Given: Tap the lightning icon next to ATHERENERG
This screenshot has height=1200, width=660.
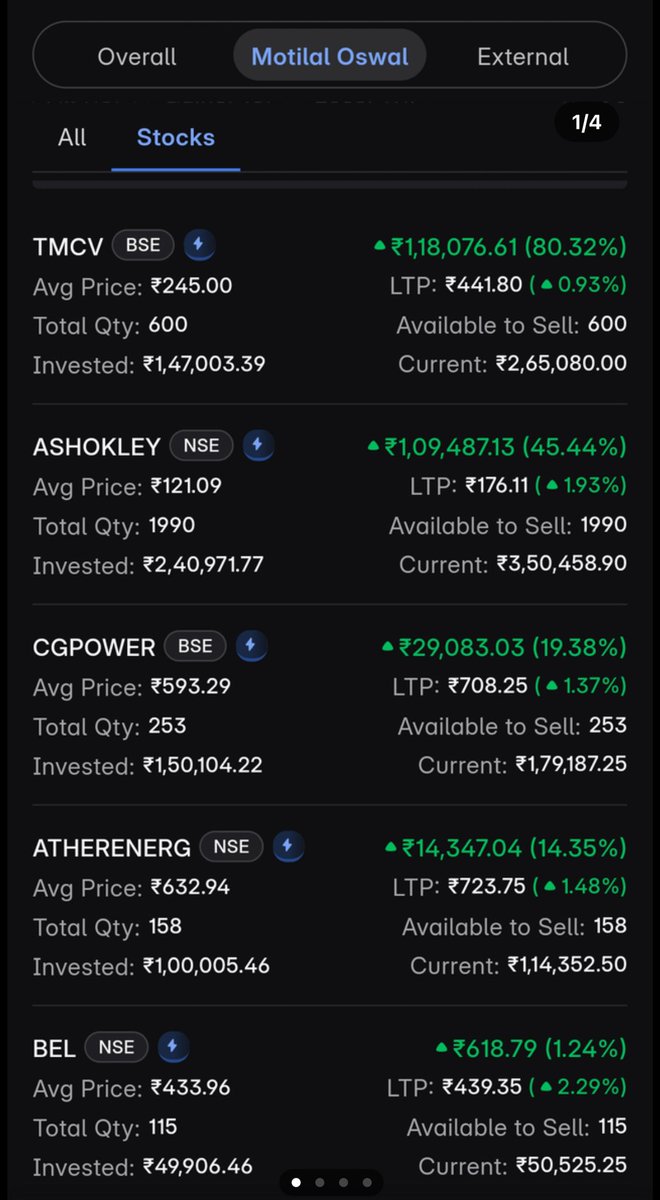Looking at the screenshot, I should [288, 848].
